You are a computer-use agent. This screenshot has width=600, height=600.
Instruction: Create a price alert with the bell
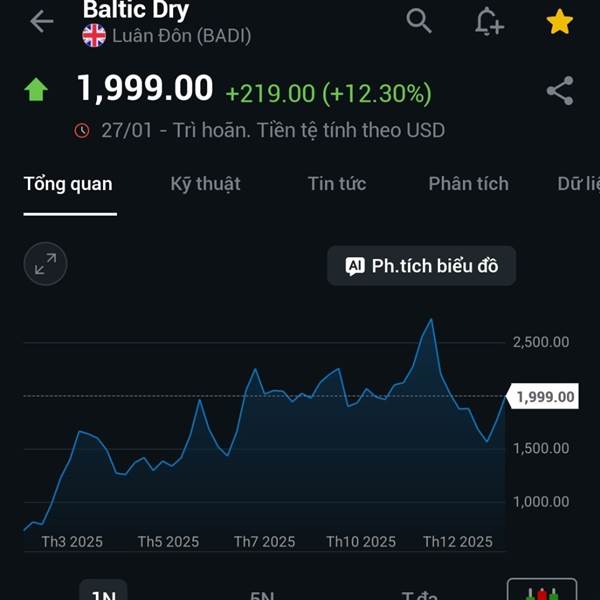pos(489,21)
